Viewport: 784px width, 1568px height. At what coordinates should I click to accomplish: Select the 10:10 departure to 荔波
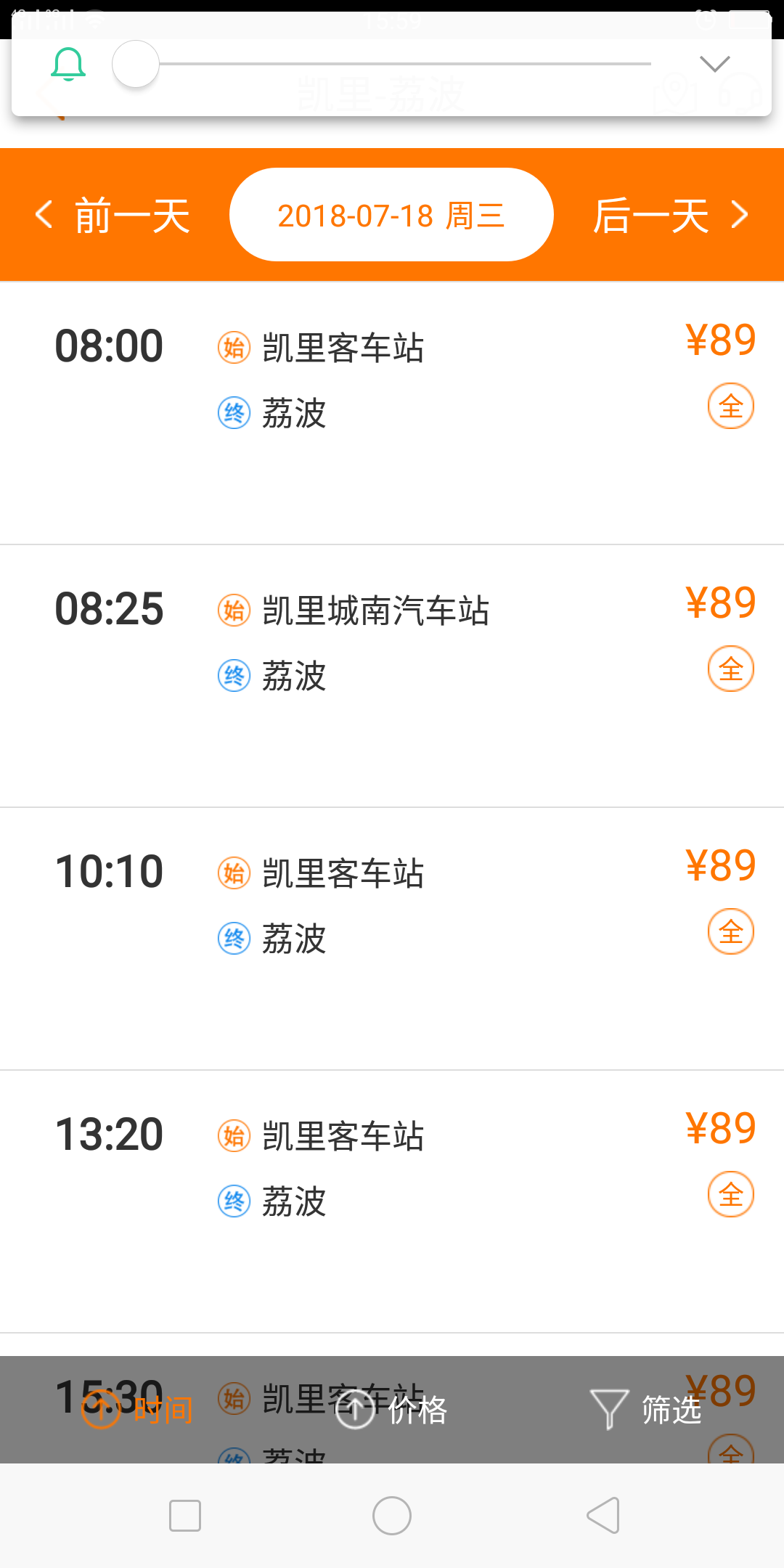pos(392,939)
